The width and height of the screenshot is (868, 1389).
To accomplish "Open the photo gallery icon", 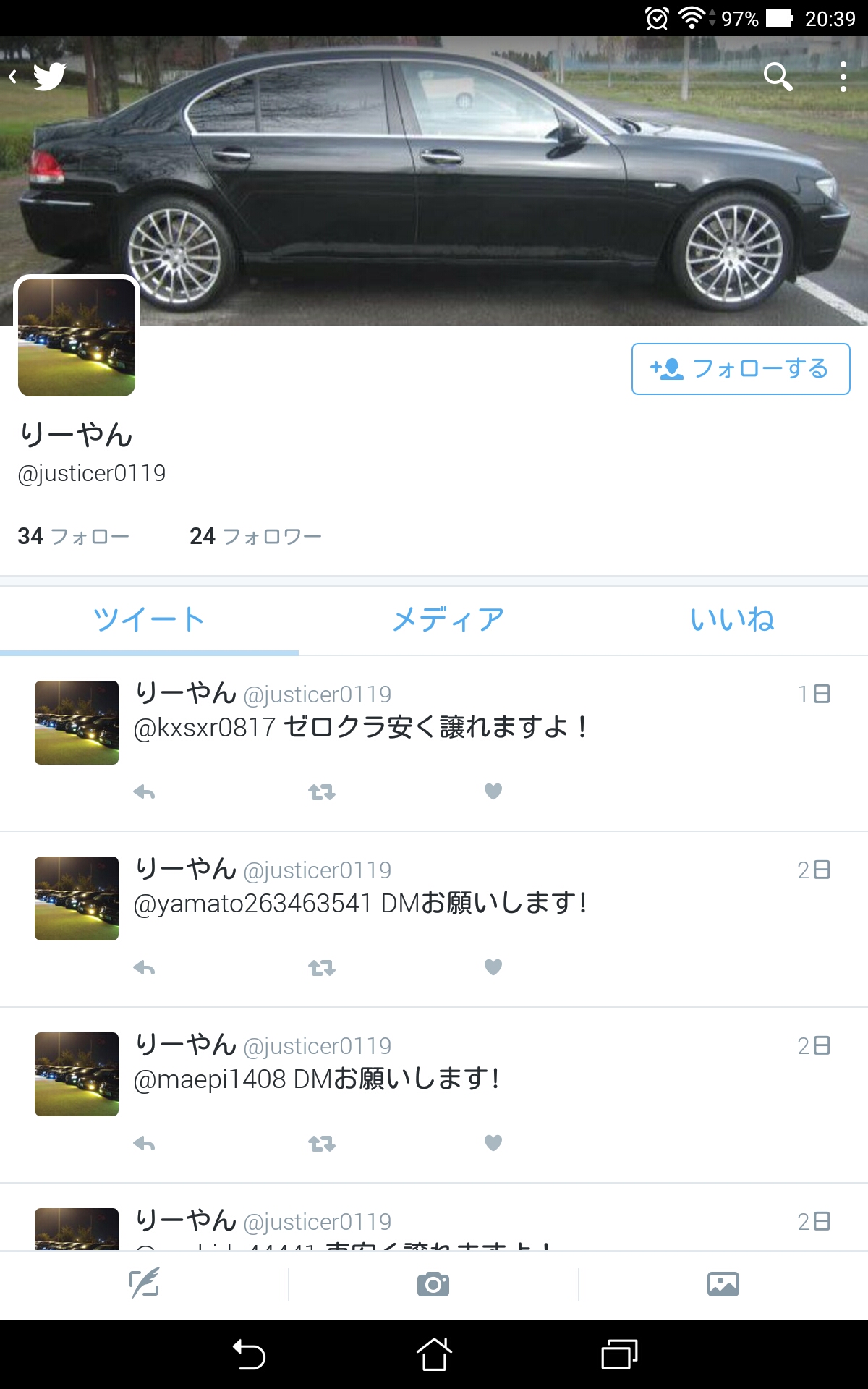I will (x=723, y=1284).
